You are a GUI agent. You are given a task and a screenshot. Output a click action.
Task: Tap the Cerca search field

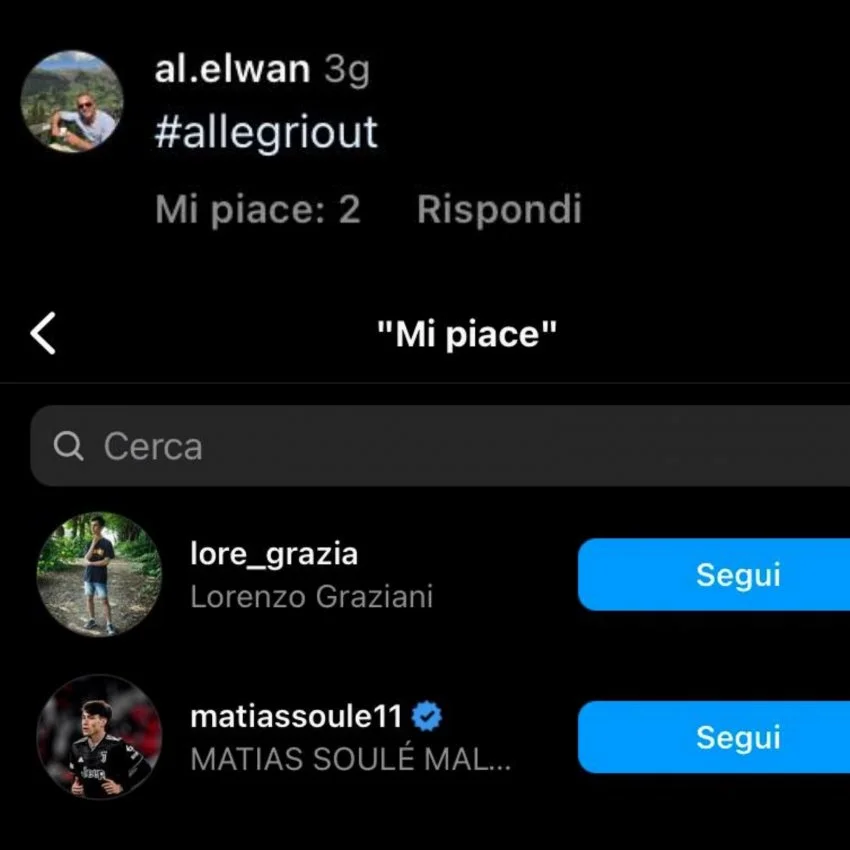coord(440,446)
